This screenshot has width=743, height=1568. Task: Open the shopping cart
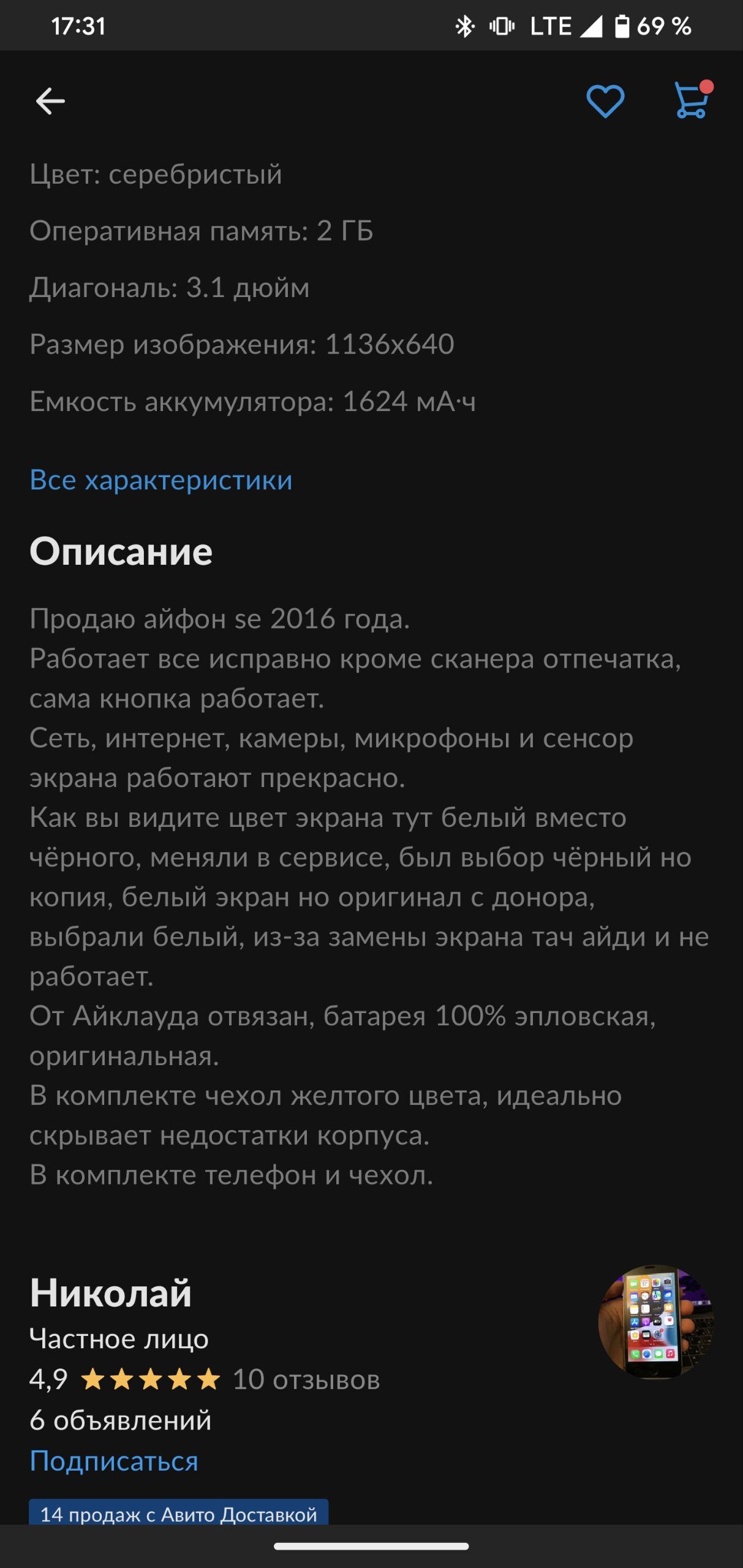coord(692,100)
